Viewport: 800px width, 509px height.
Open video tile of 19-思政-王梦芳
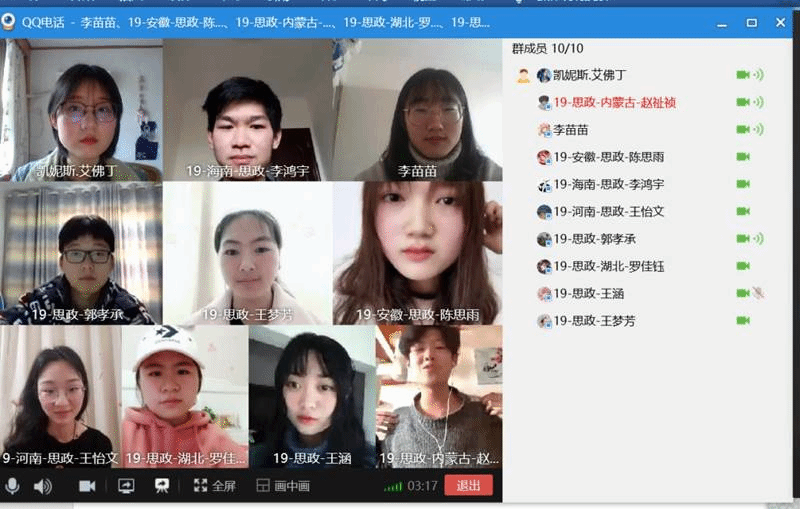pyautogui.click(x=246, y=252)
